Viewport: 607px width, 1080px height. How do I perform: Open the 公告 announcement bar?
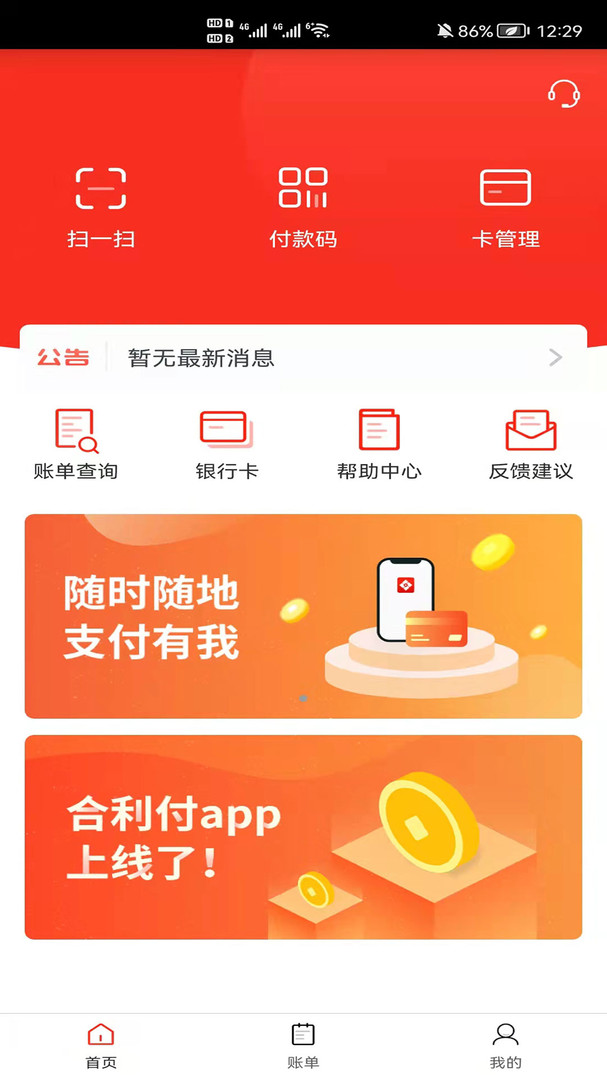tap(303, 357)
